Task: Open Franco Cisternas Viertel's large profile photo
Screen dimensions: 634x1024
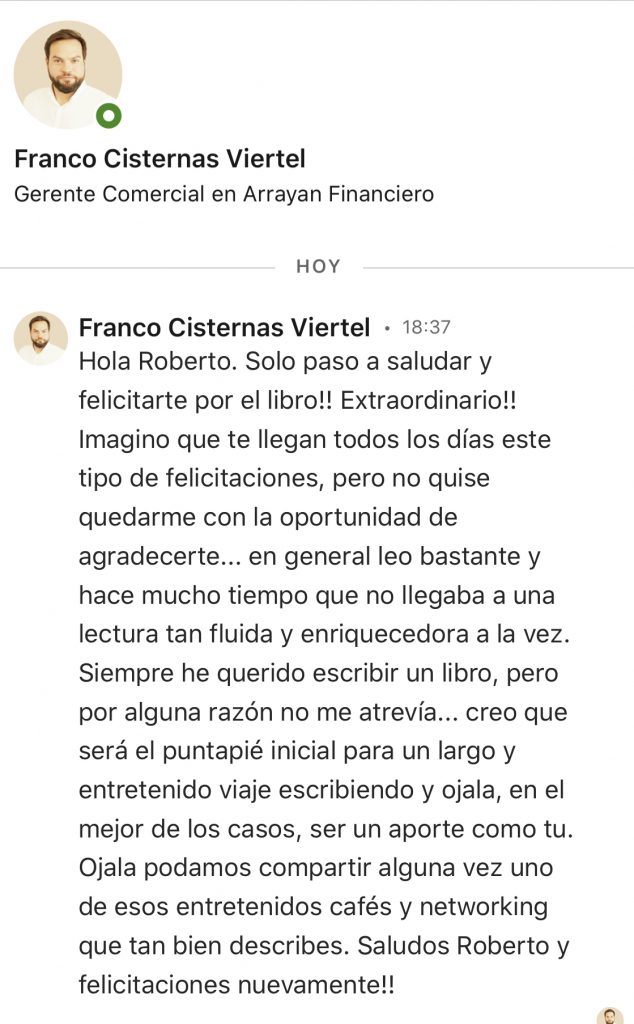Action: tap(68, 75)
